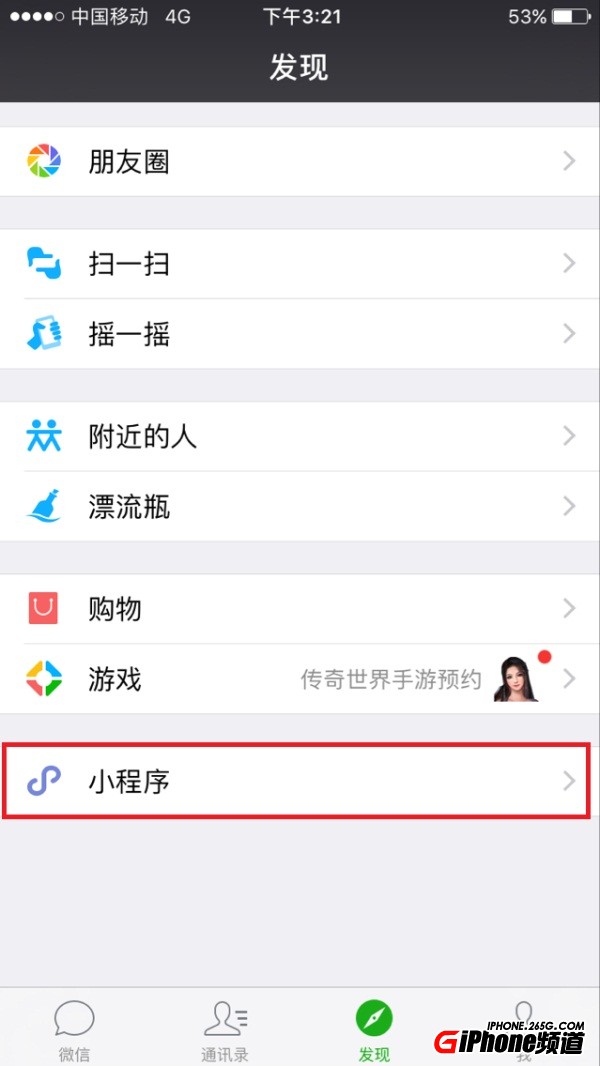This screenshot has width=600, height=1066.
Task: Open 游戏 (Games) row
Action: (x=300, y=679)
